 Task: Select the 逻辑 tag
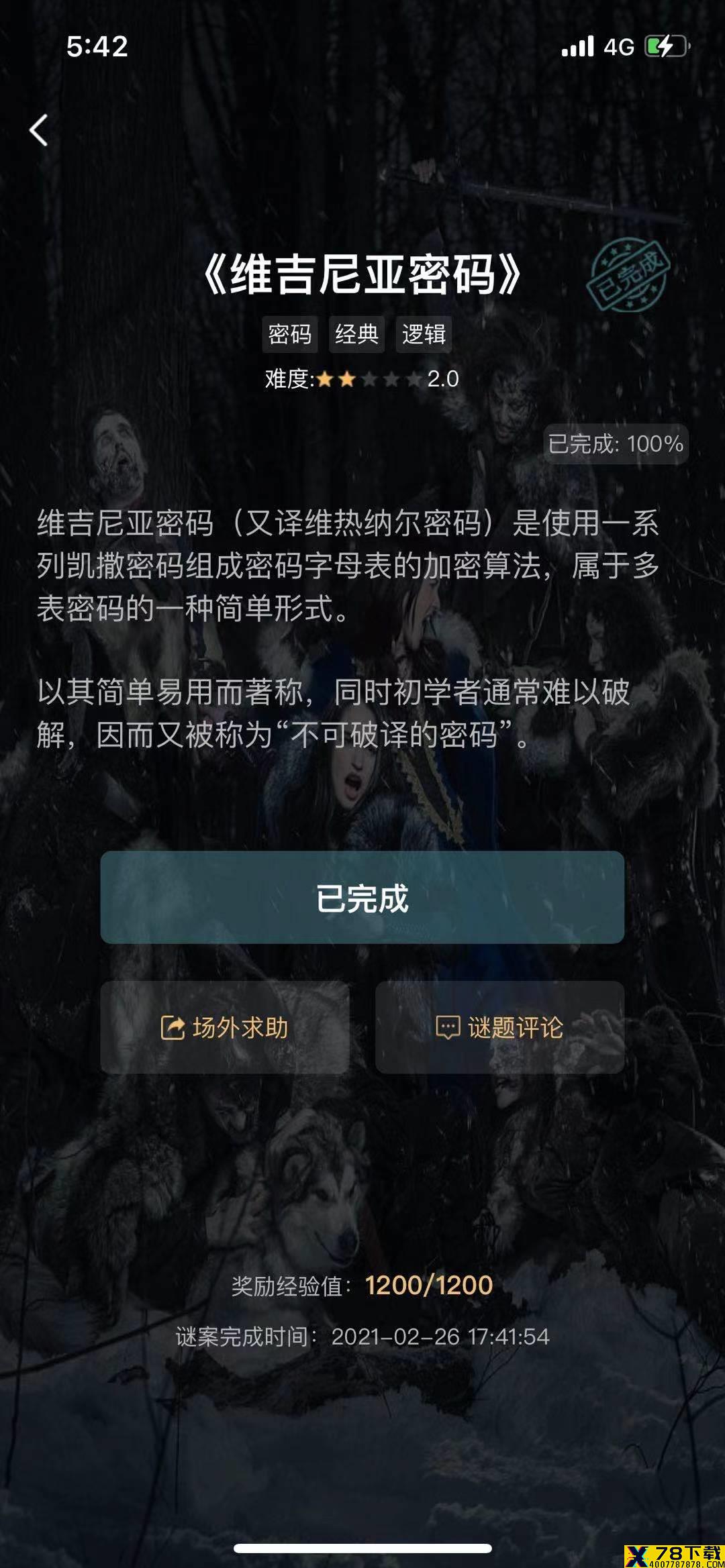point(423,334)
